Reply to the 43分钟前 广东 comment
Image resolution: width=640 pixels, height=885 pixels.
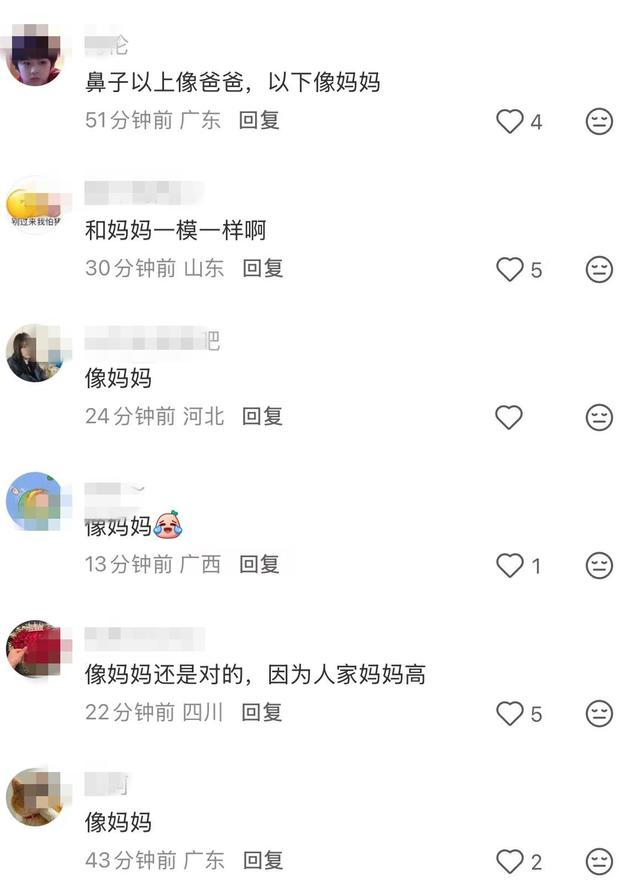coord(262,860)
